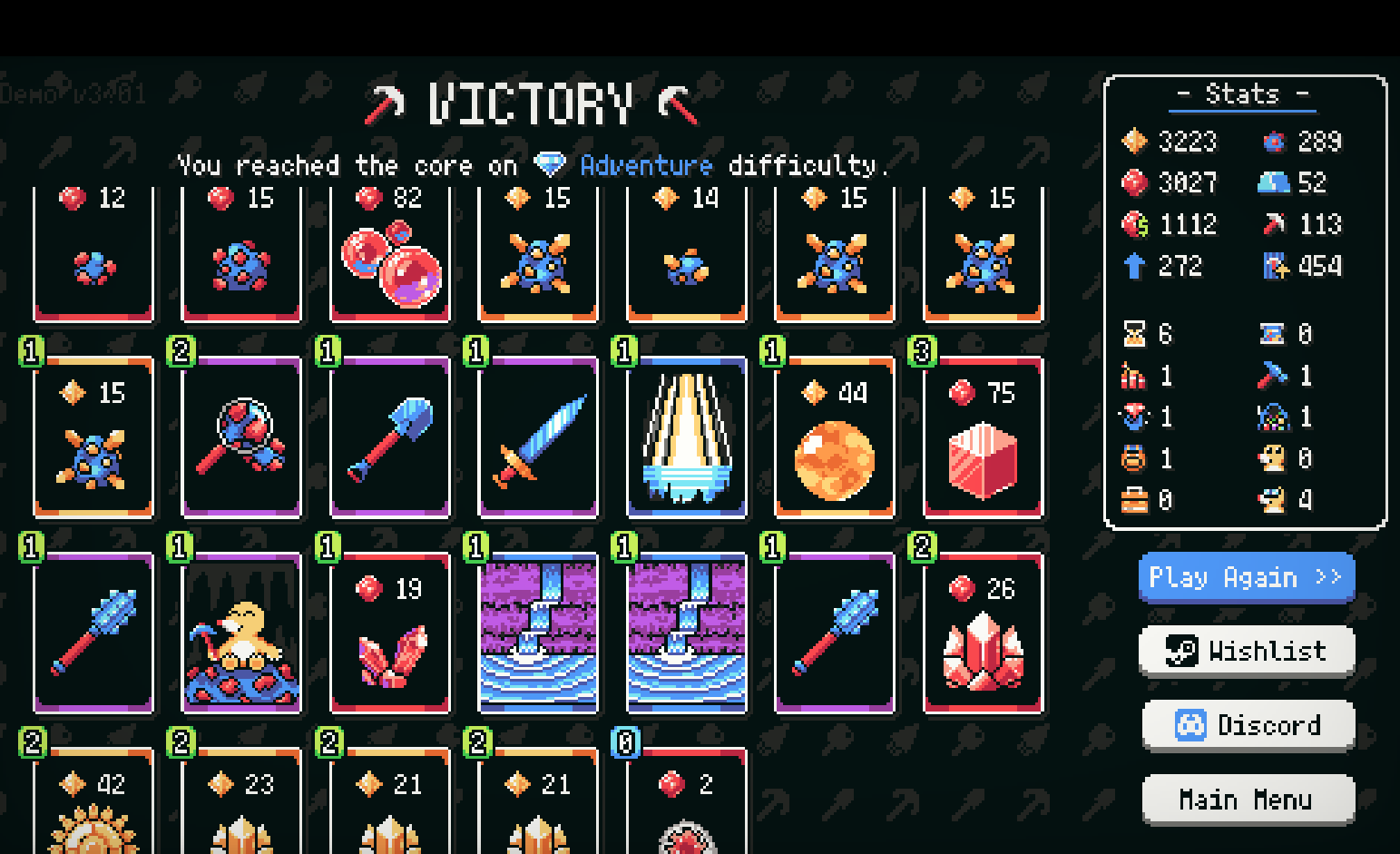Tap the red bubbles card worth 82

390,256
